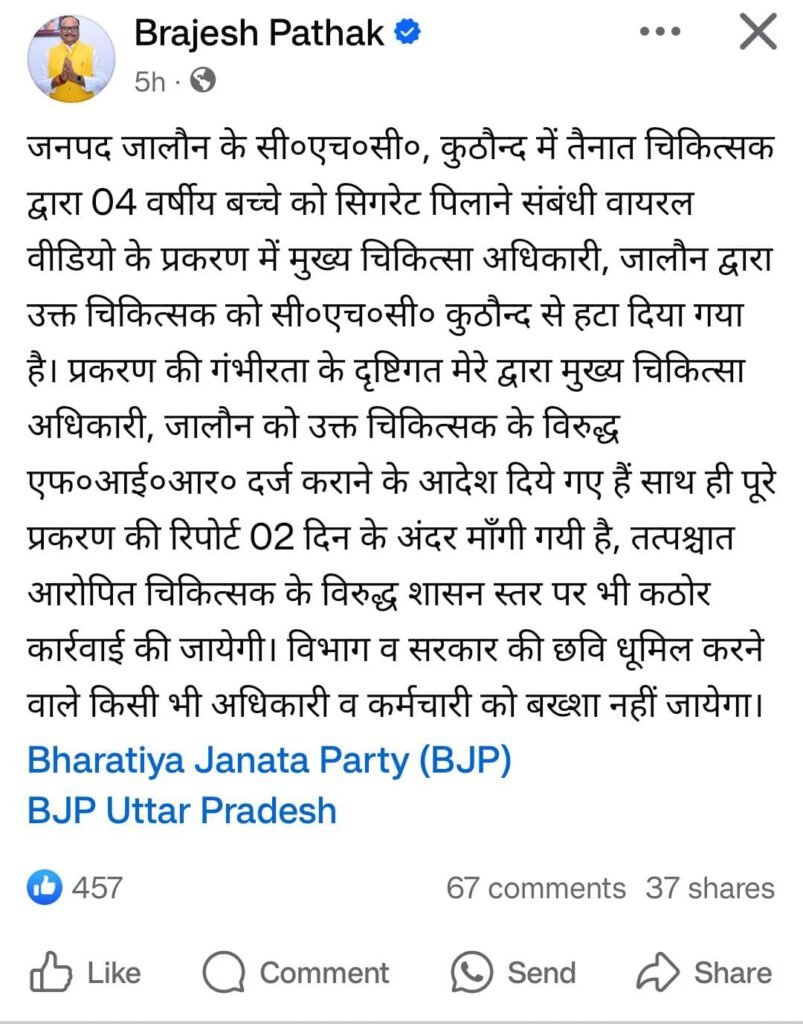Open Brajesh Pathak's profile name link
The width and height of the screenshot is (803, 1024).
coord(258,34)
